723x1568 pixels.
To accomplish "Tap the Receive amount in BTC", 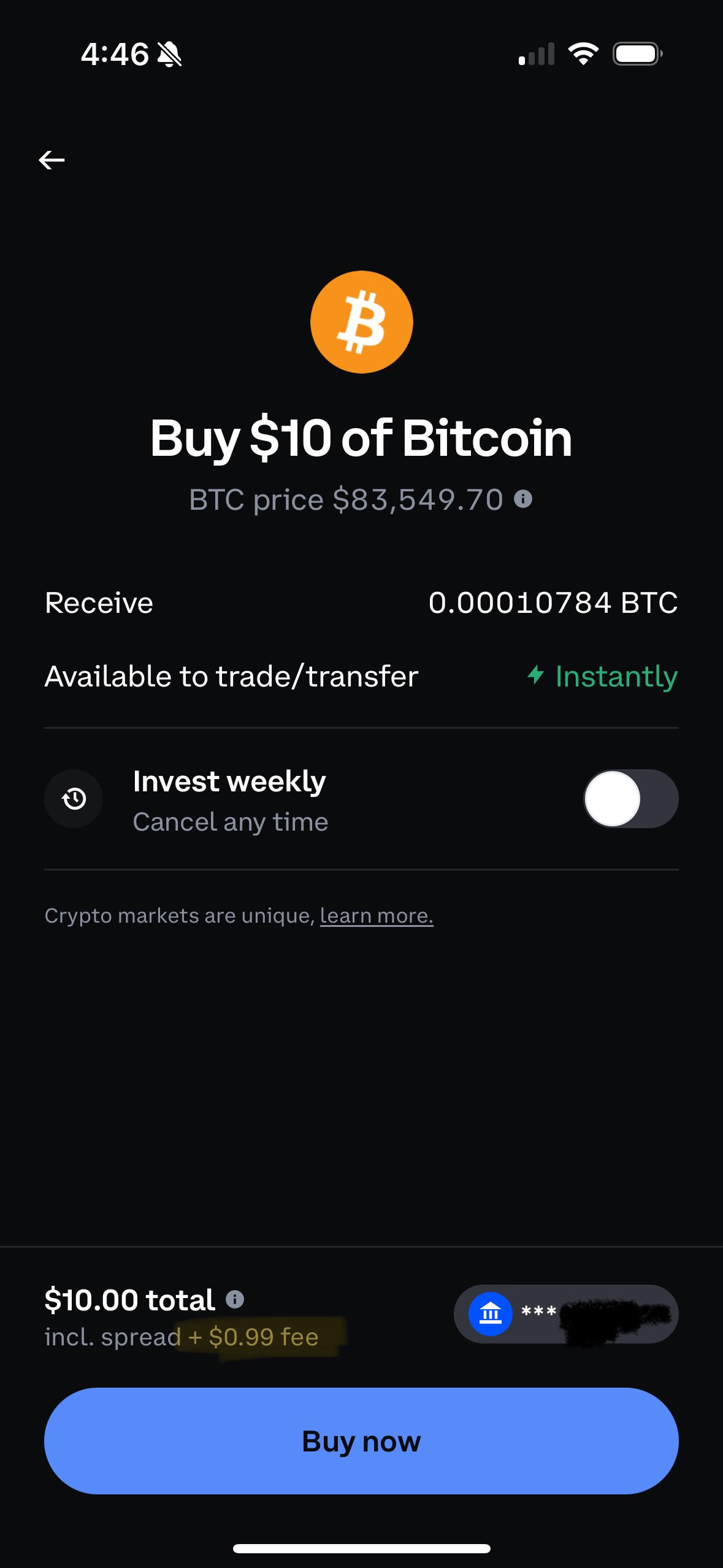I will [553, 602].
